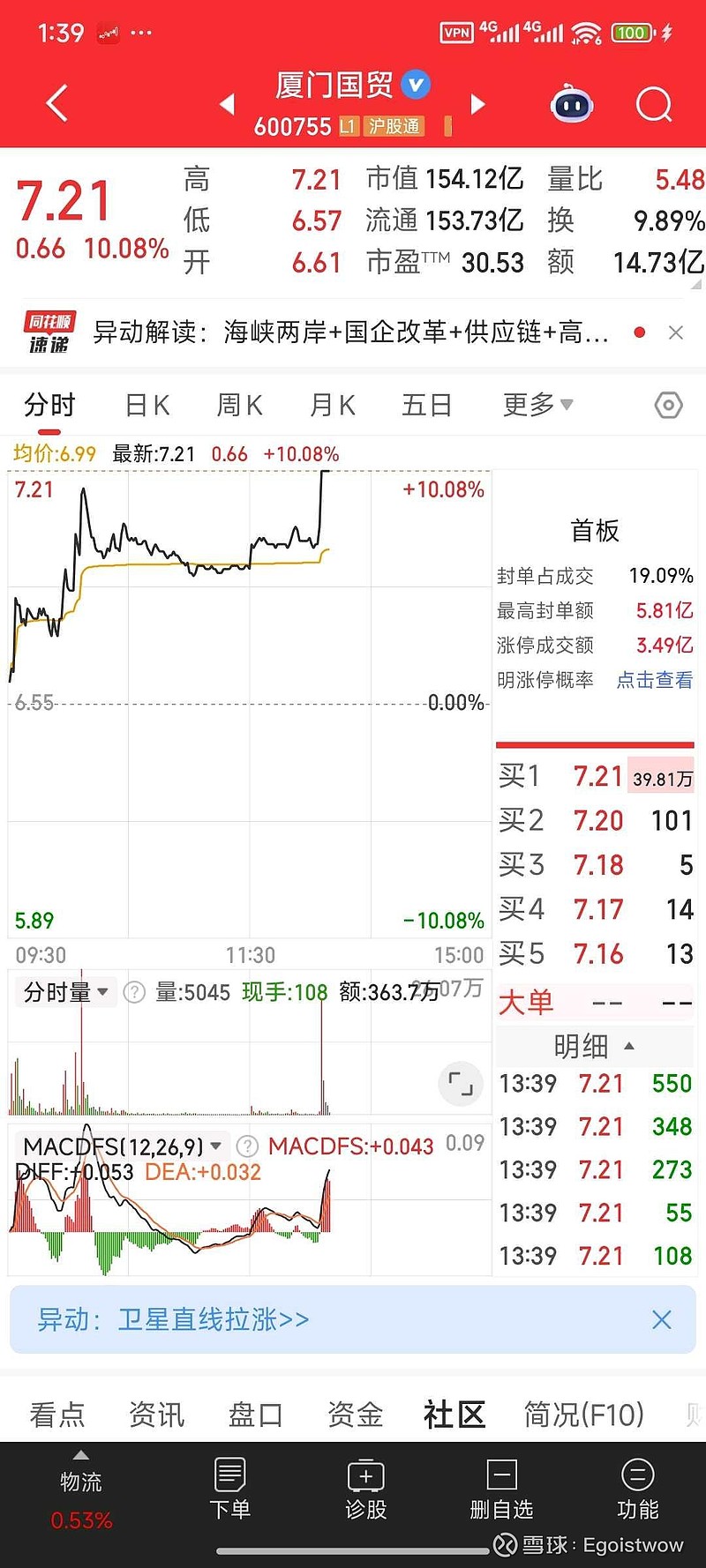Expand volume chart with fullscreen icon
This screenshot has width=706, height=1568.
[x=460, y=1083]
